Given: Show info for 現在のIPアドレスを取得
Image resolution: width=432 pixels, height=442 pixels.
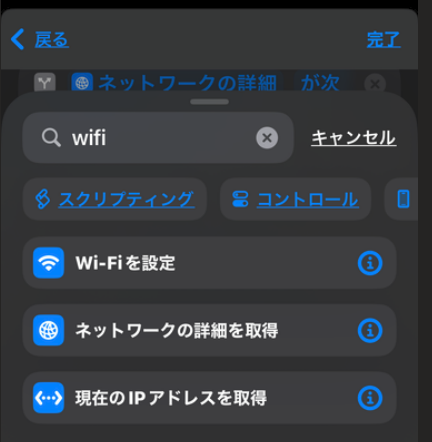Looking at the screenshot, I should (370, 398).
